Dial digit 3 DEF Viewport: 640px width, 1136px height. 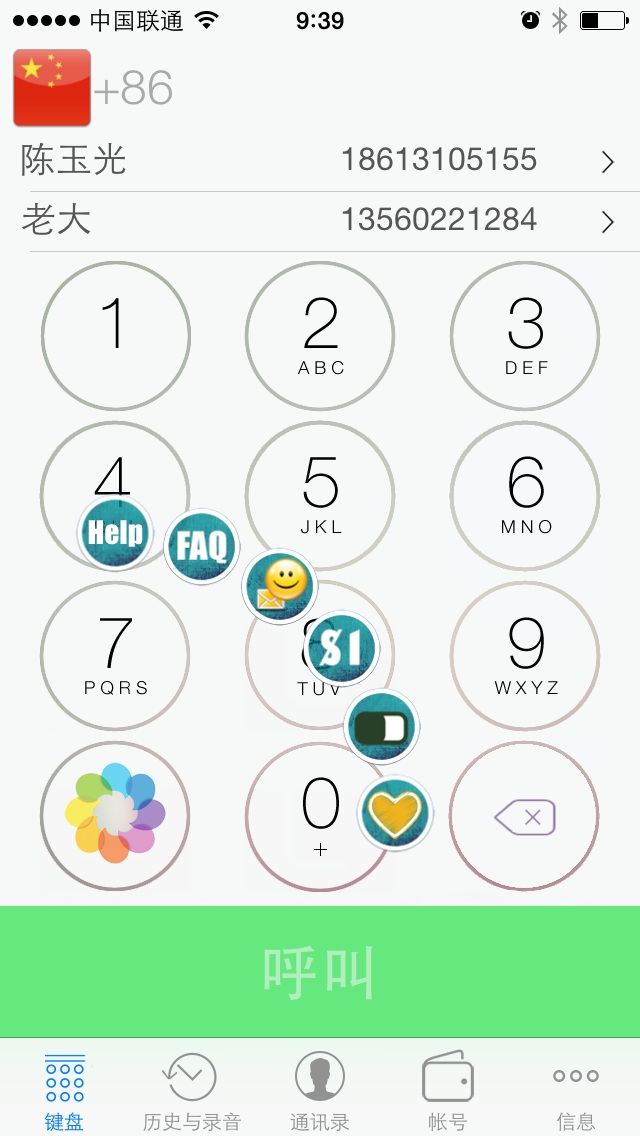(525, 336)
